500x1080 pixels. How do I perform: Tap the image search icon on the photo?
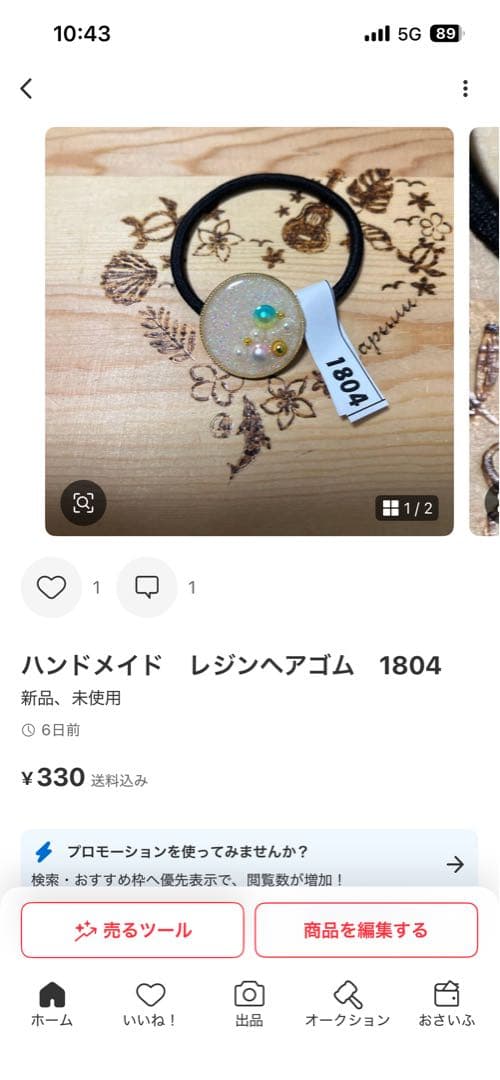[83, 503]
